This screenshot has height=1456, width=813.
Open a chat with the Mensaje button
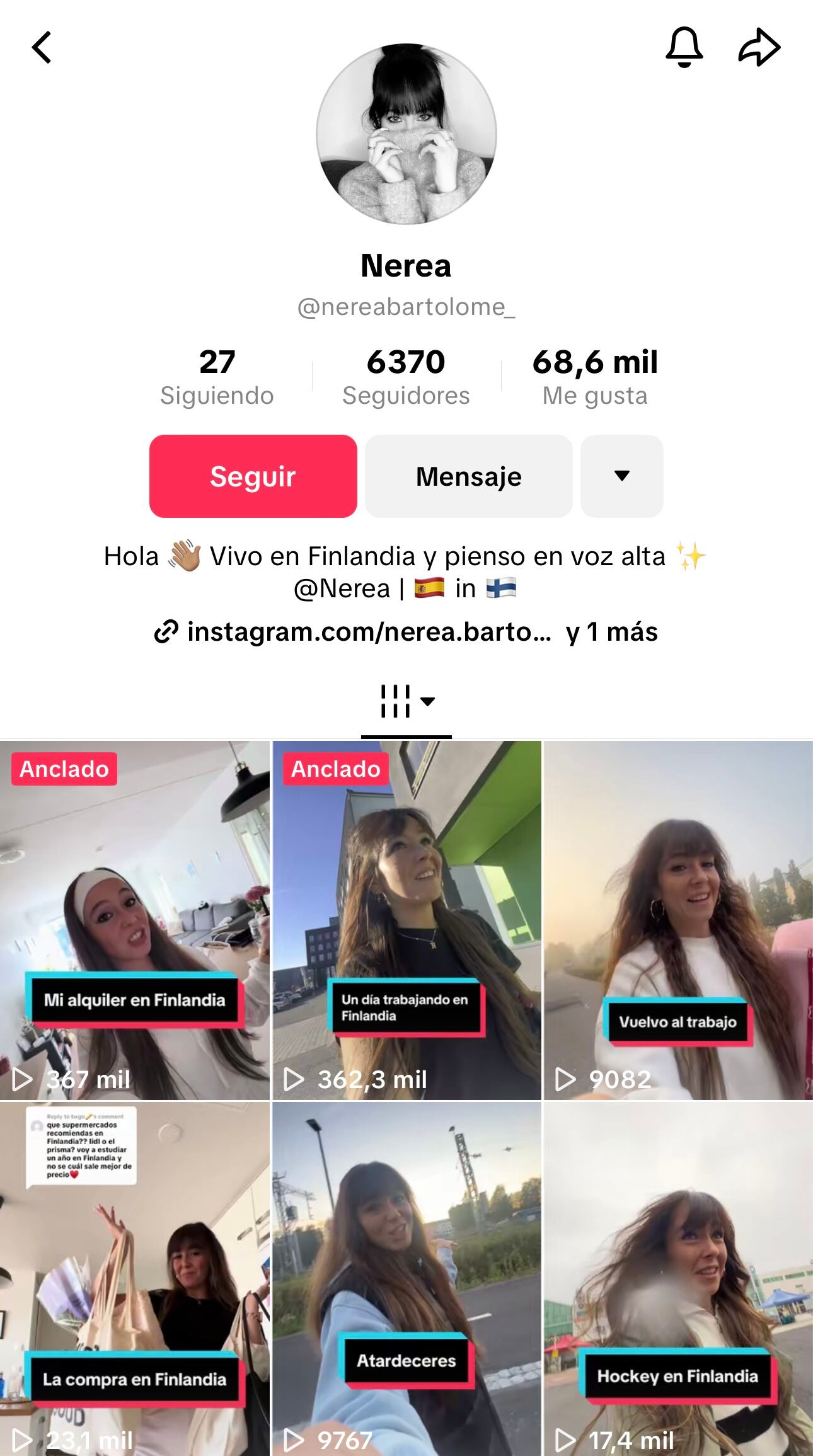tap(468, 476)
